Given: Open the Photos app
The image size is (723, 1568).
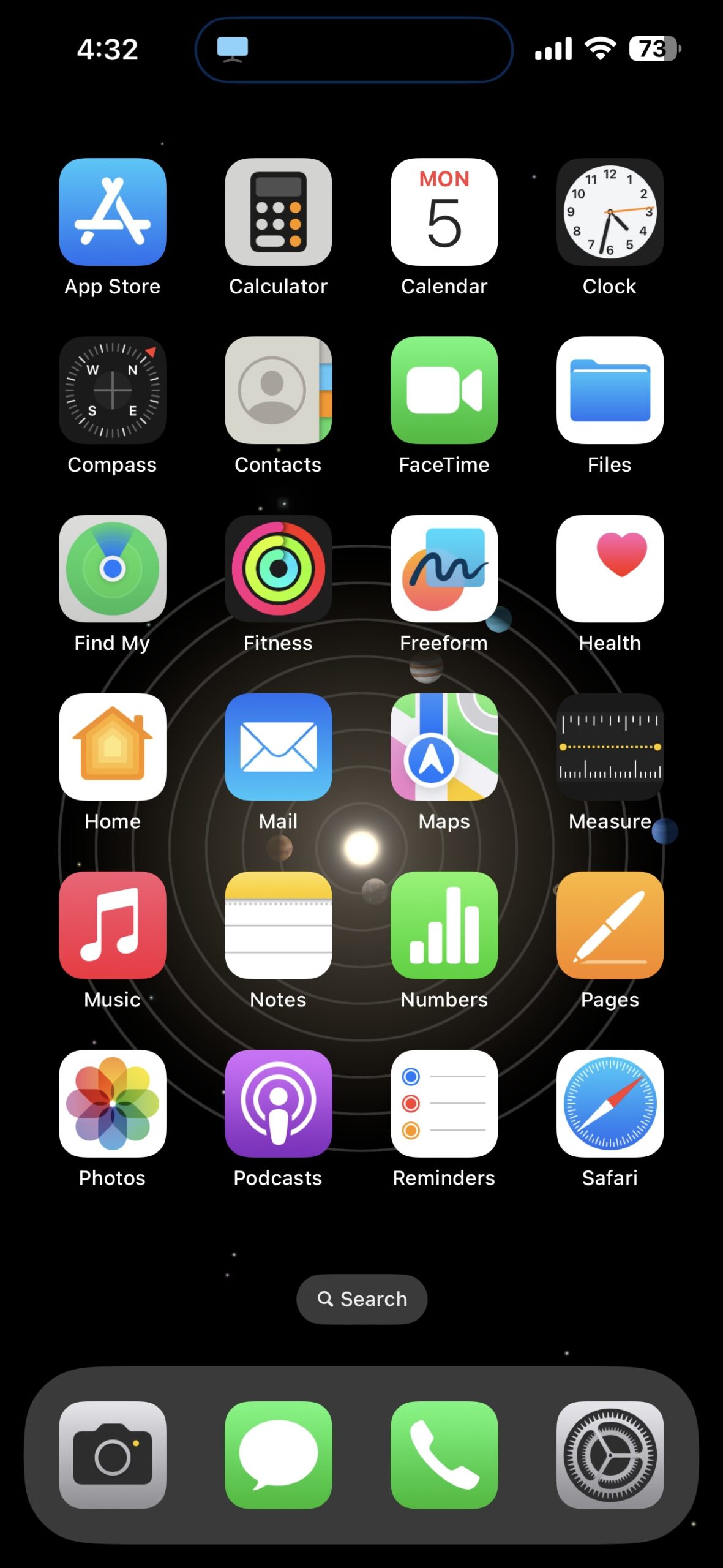Looking at the screenshot, I should point(113,1103).
